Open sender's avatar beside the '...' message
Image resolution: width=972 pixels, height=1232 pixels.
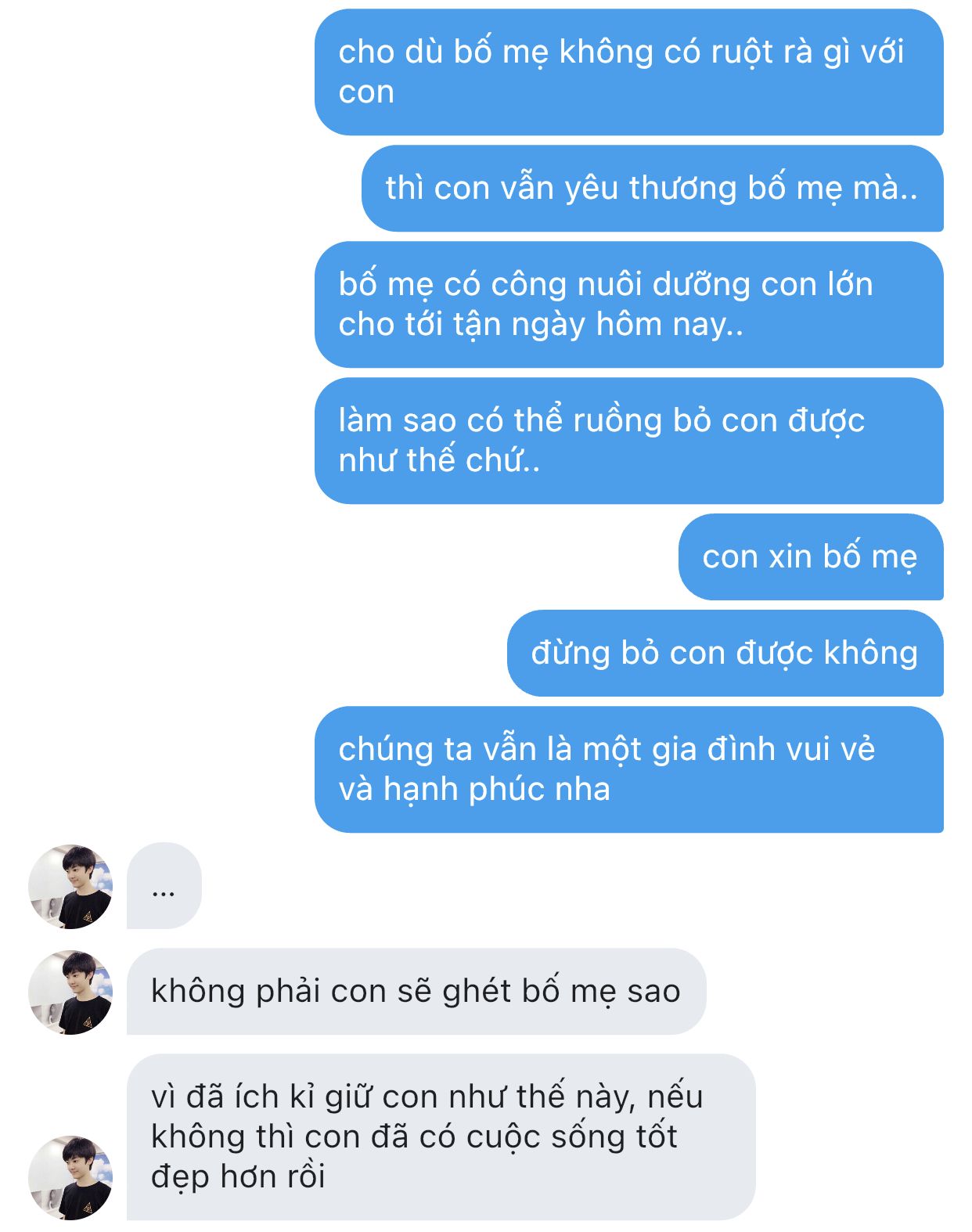70,886
